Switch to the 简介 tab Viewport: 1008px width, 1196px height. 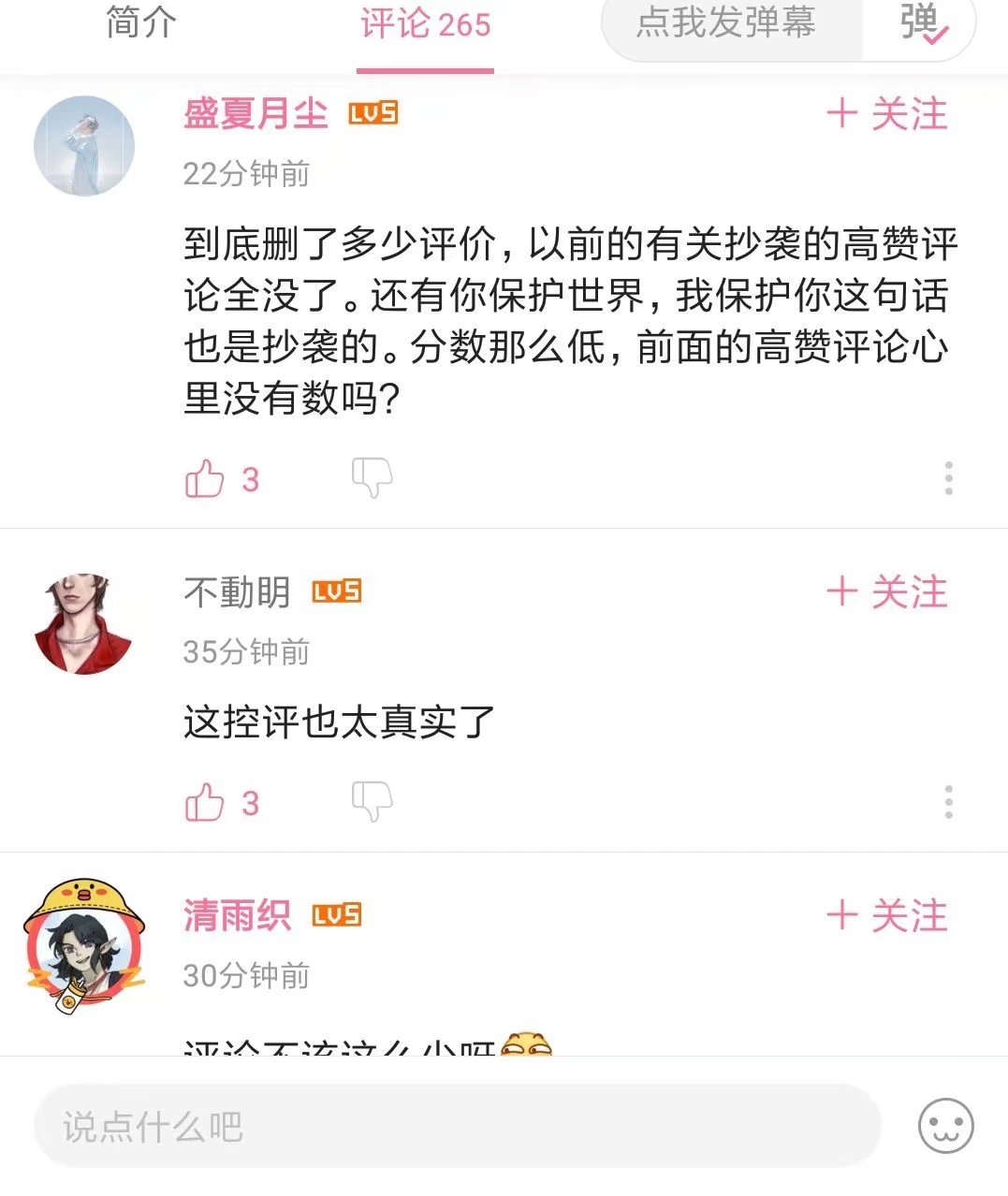(140, 23)
